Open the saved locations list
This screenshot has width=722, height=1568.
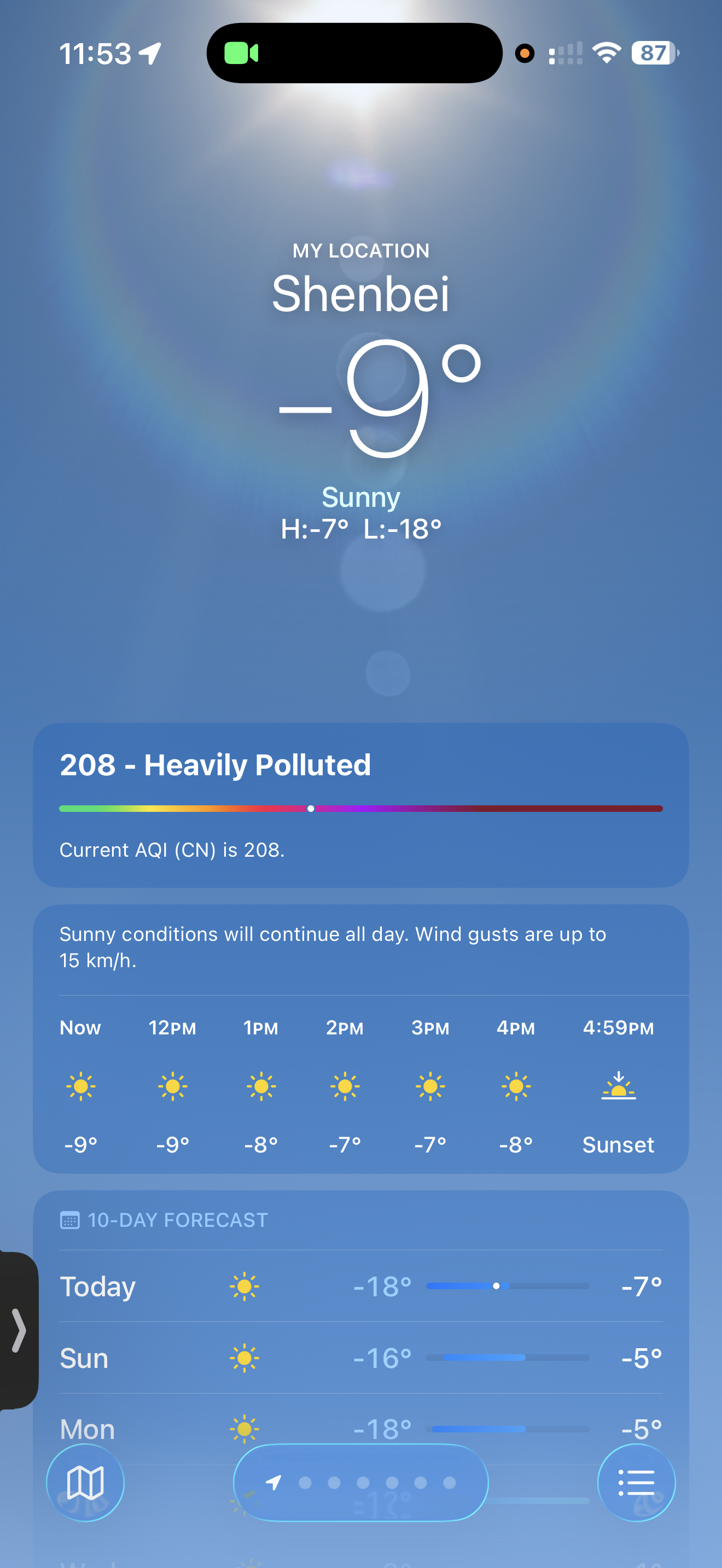(x=636, y=1482)
